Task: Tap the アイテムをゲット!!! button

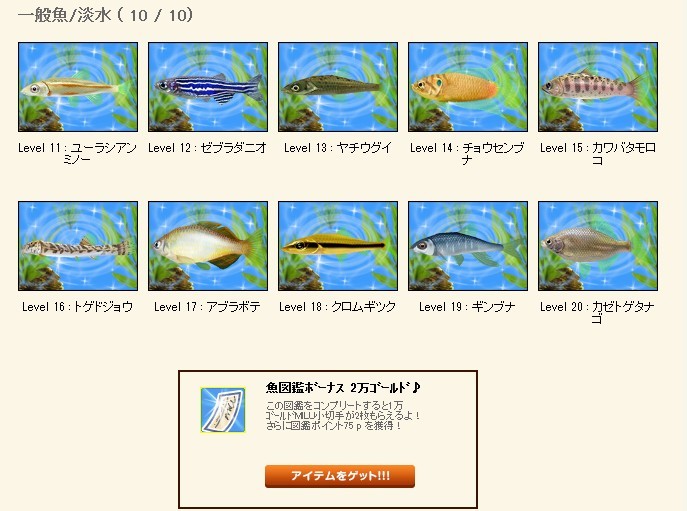Action: pyautogui.click(x=339, y=476)
